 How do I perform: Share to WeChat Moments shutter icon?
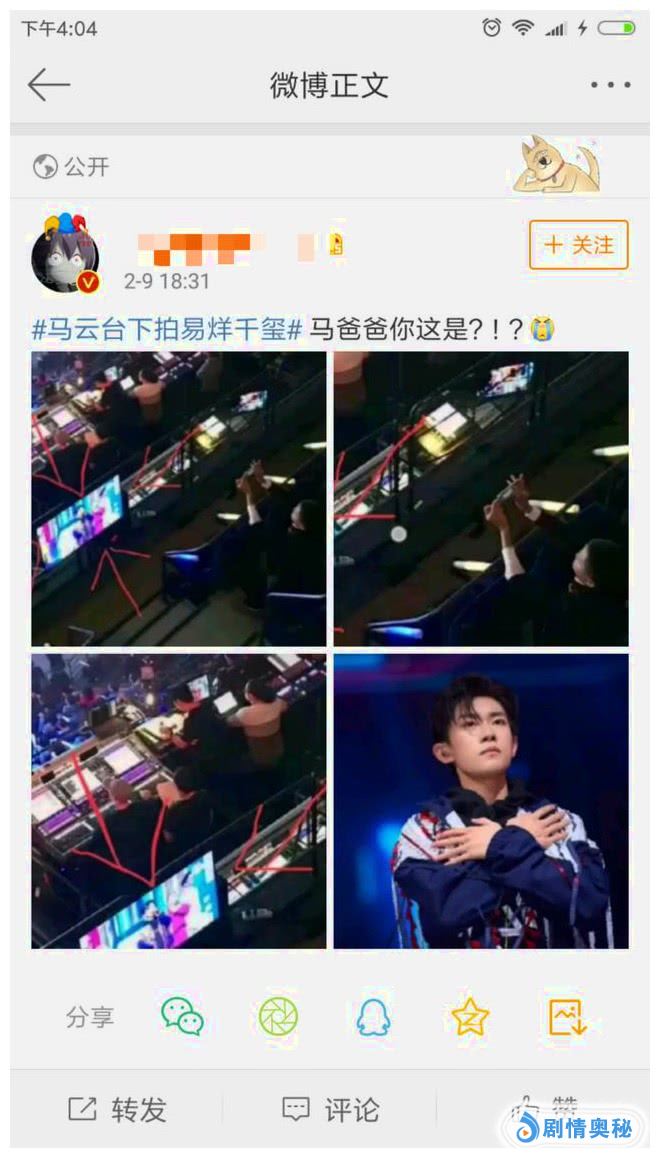278,1017
